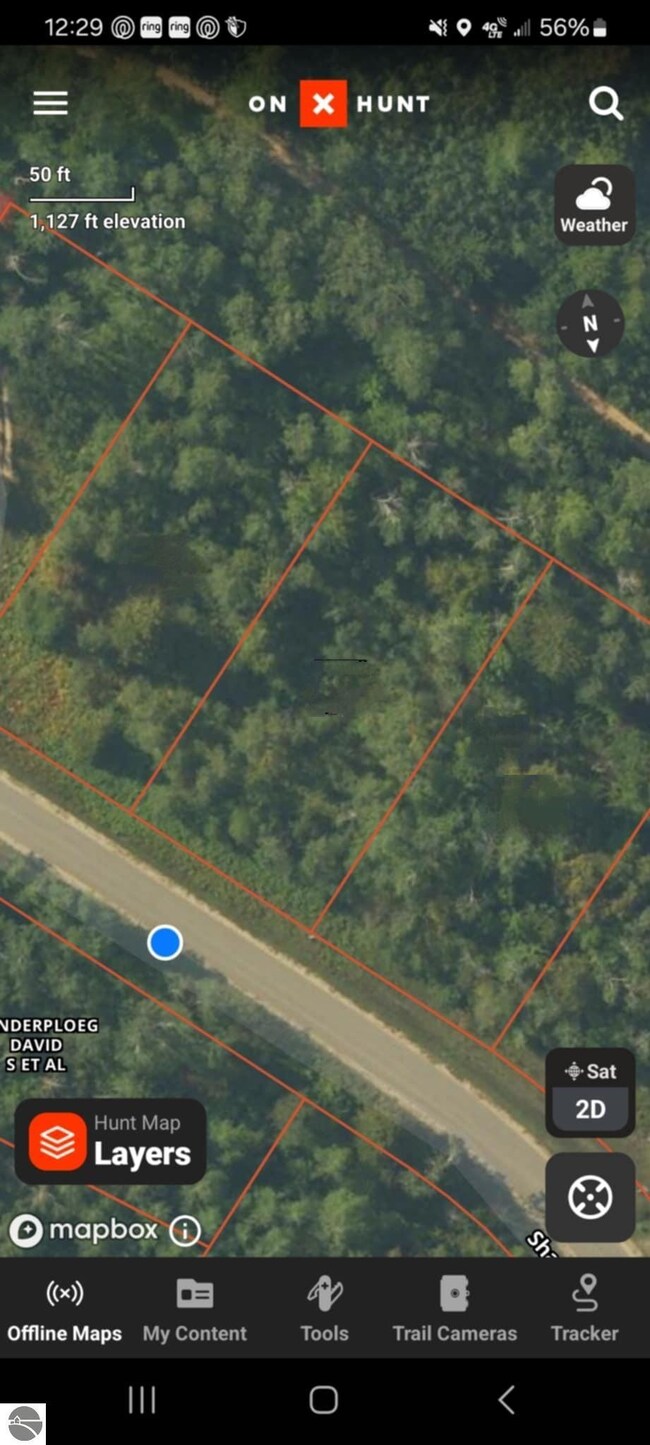Open the Tracker tab
The image size is (650, 1445).
click(x=585, y=1310)
